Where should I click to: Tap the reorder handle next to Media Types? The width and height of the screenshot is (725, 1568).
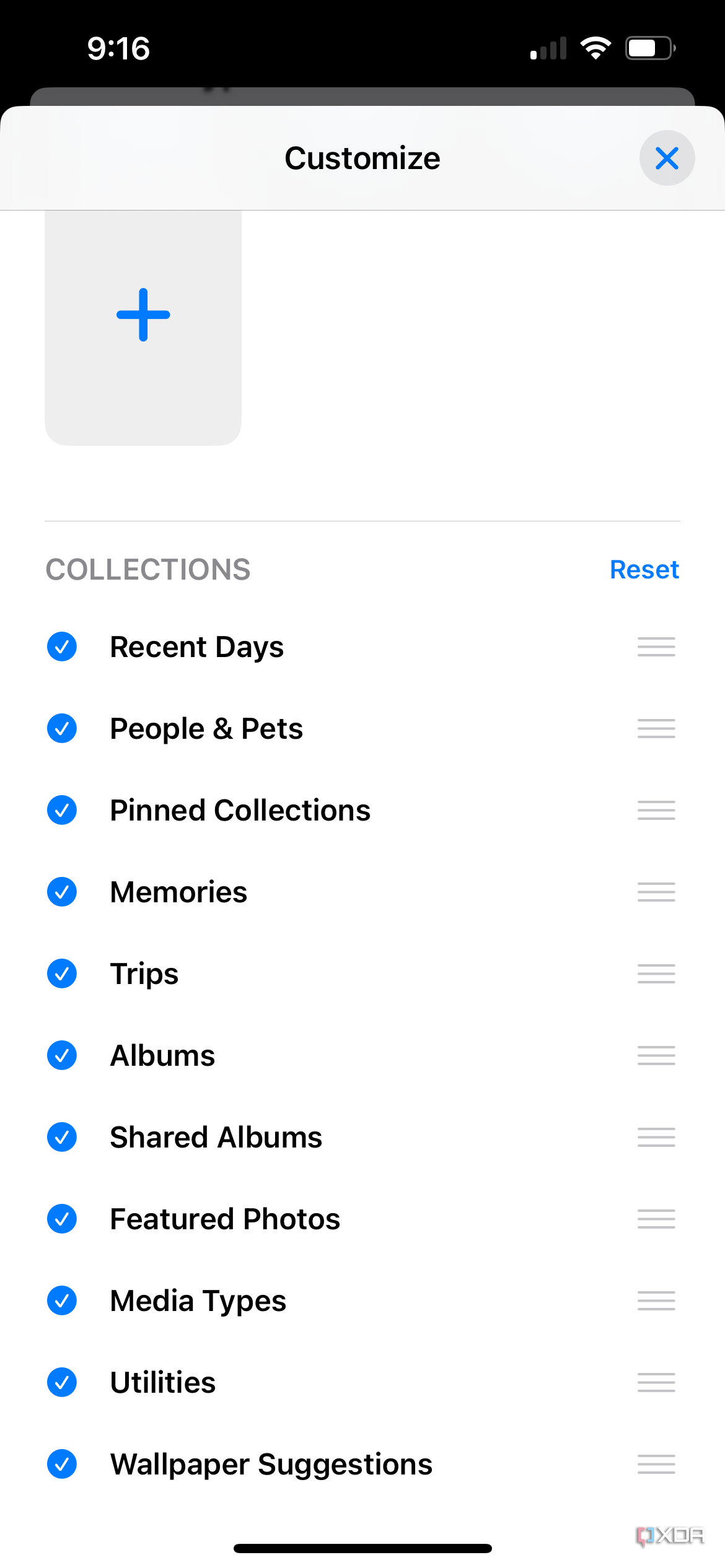pos(656,1301)
